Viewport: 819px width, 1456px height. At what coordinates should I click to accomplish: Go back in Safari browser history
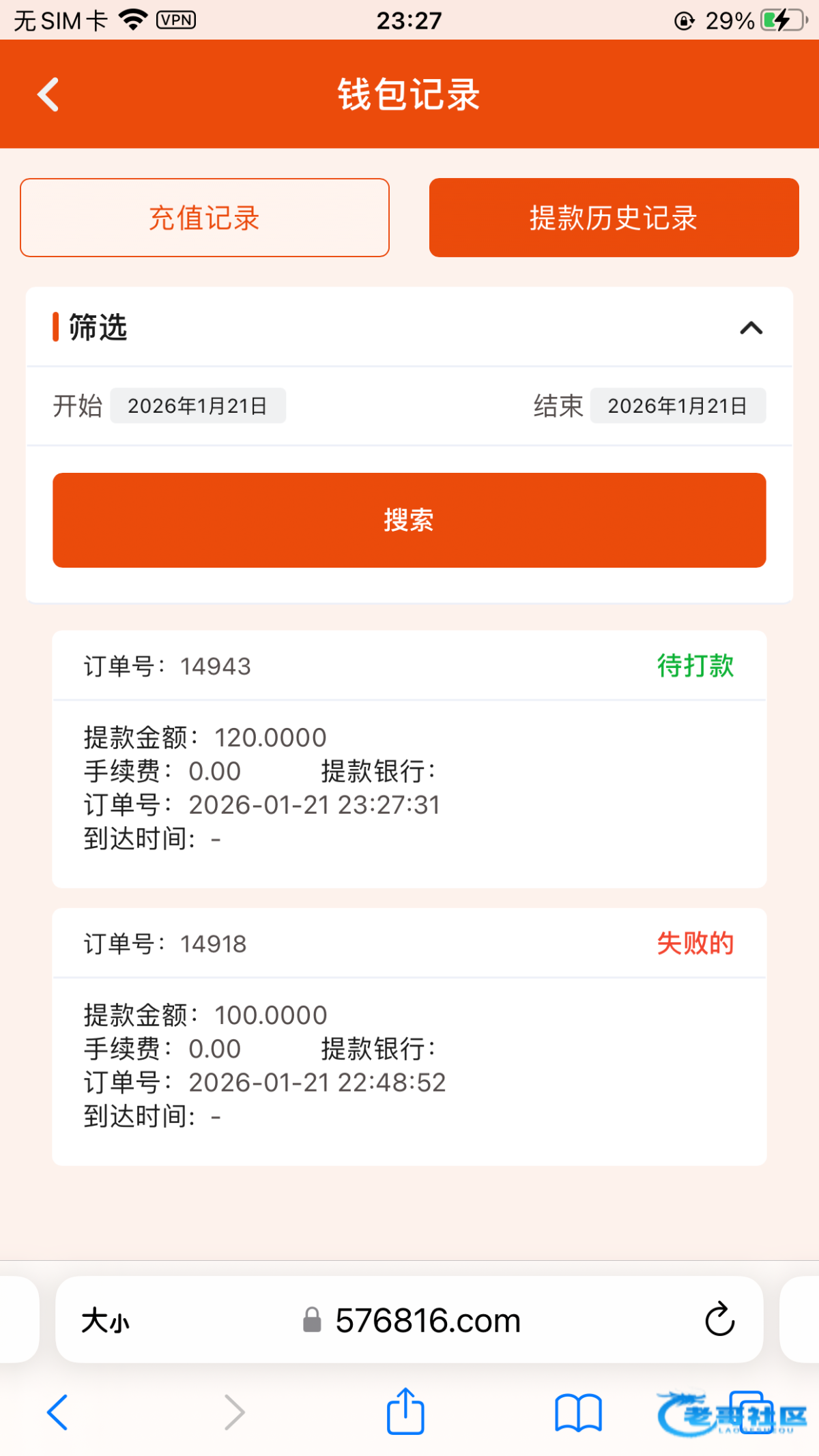click(57, 1412)
